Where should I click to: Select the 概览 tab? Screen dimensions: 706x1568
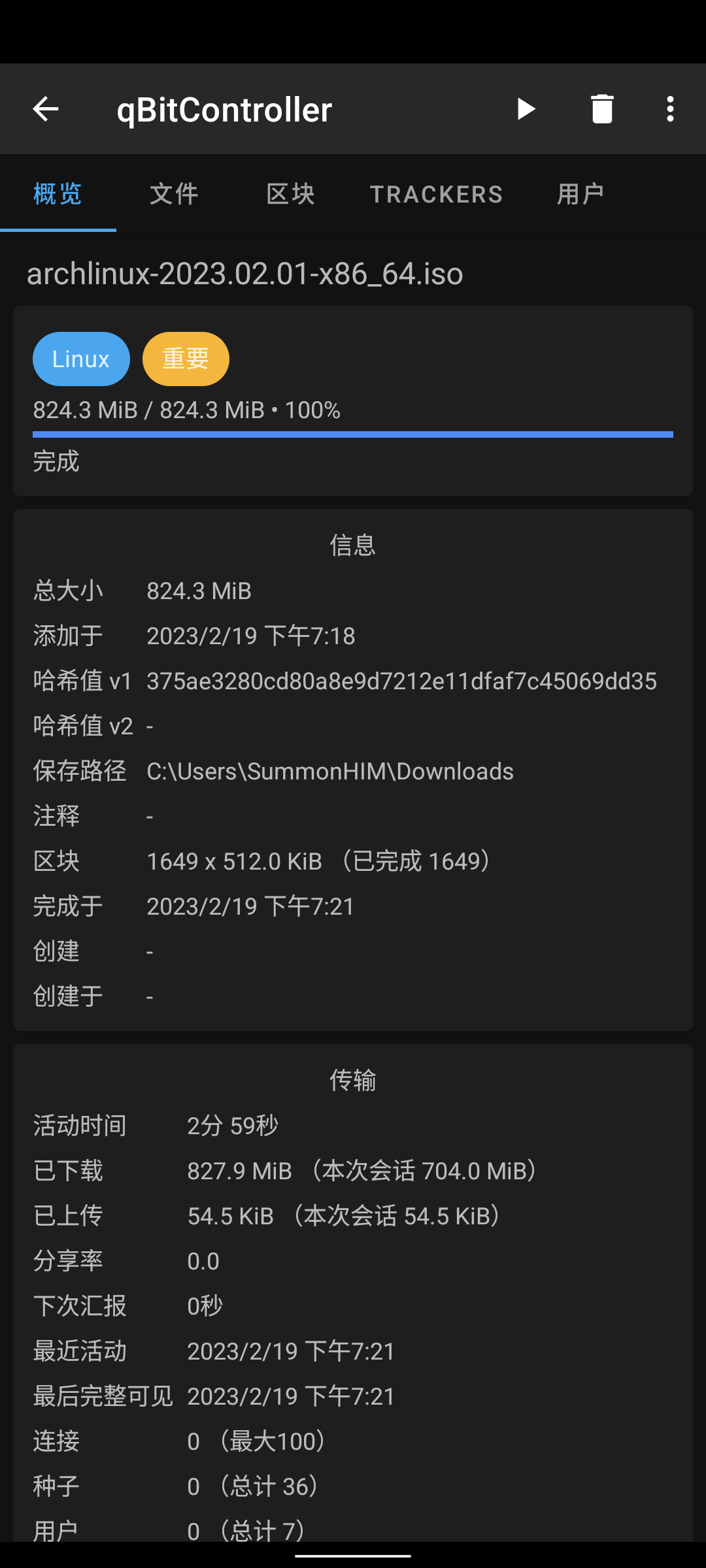pyautogui.click(x=58, y=194)
